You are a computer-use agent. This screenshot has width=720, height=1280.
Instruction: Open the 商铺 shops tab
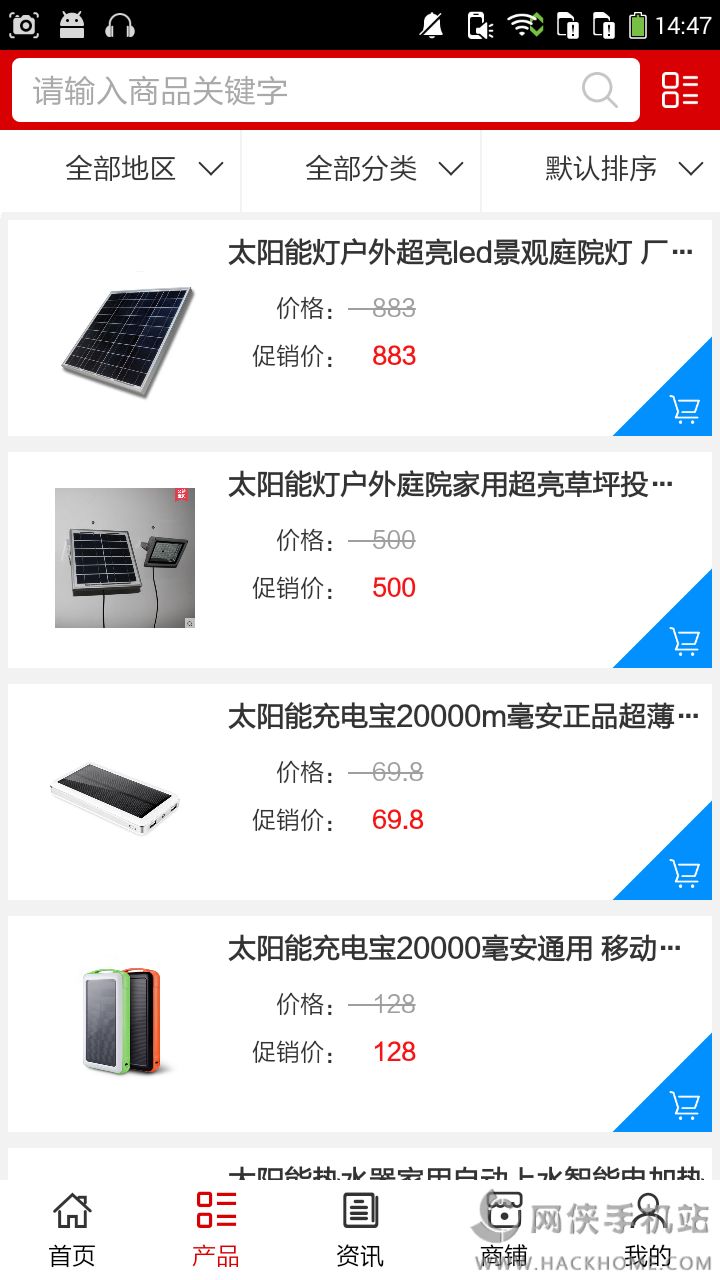[x=504, y=1228]
